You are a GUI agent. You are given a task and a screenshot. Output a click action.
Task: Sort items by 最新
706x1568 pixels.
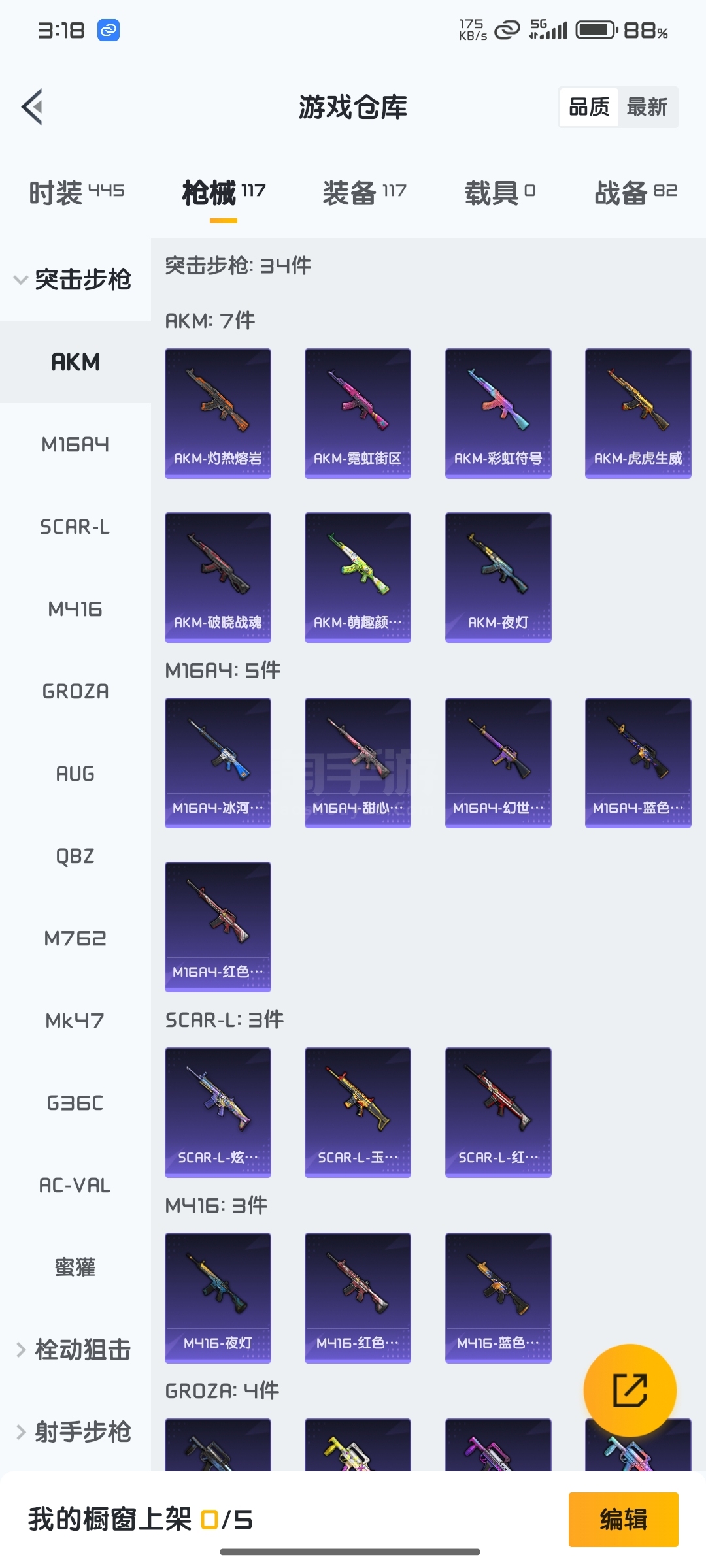click(x=647, y=107)
